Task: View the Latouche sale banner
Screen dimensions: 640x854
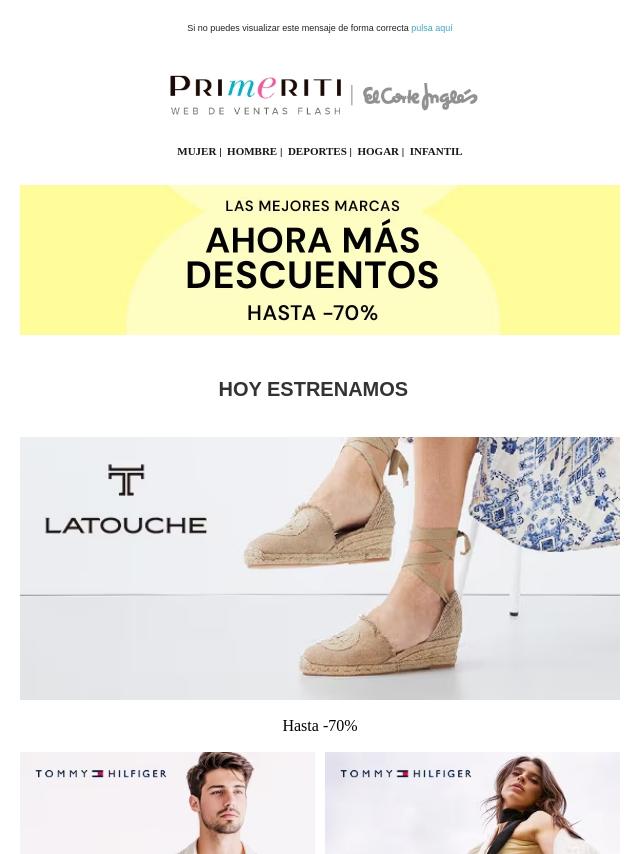Action: (x=320, y=568)
